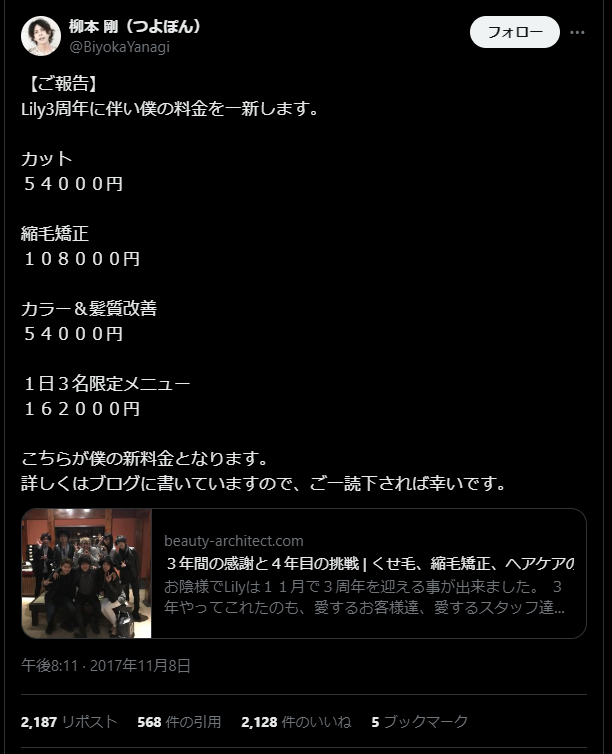View the 2,187 リポスト list
Viewport: 612px width, 754px height.
[x=68, y=721]
